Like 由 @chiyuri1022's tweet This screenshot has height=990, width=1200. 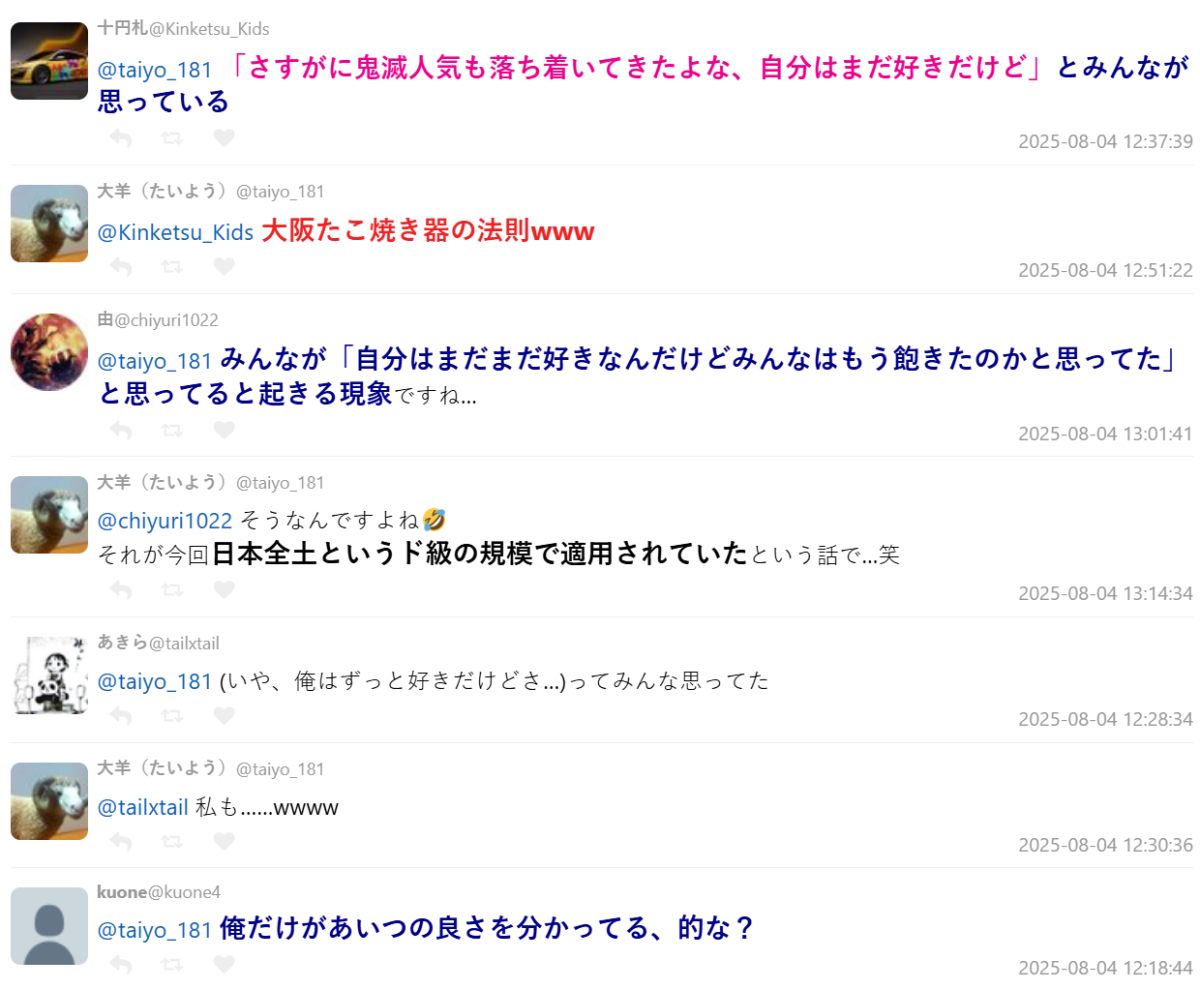[224, 429]
